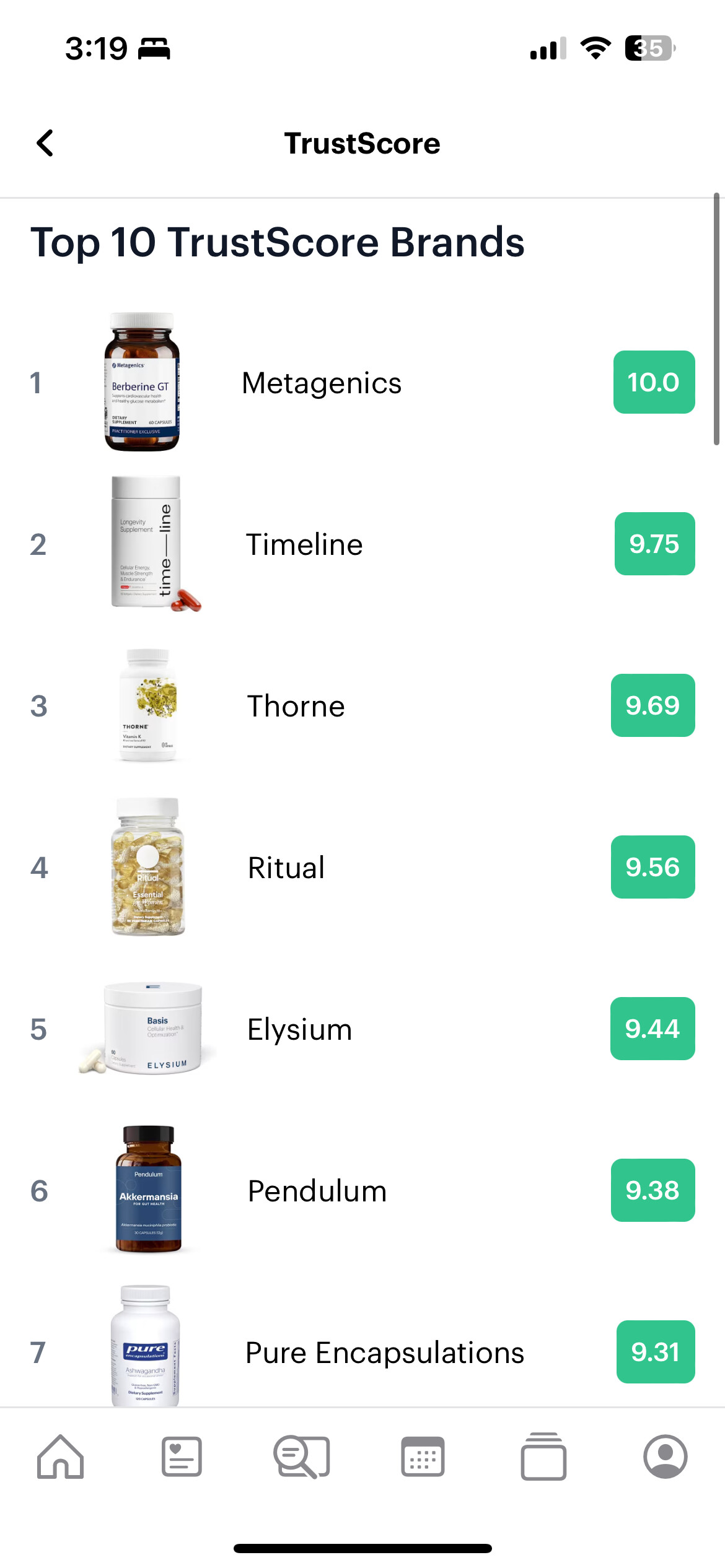The image size is (725, 1568).
Task: Open the Timeline brand row
Action: point(362,544)
